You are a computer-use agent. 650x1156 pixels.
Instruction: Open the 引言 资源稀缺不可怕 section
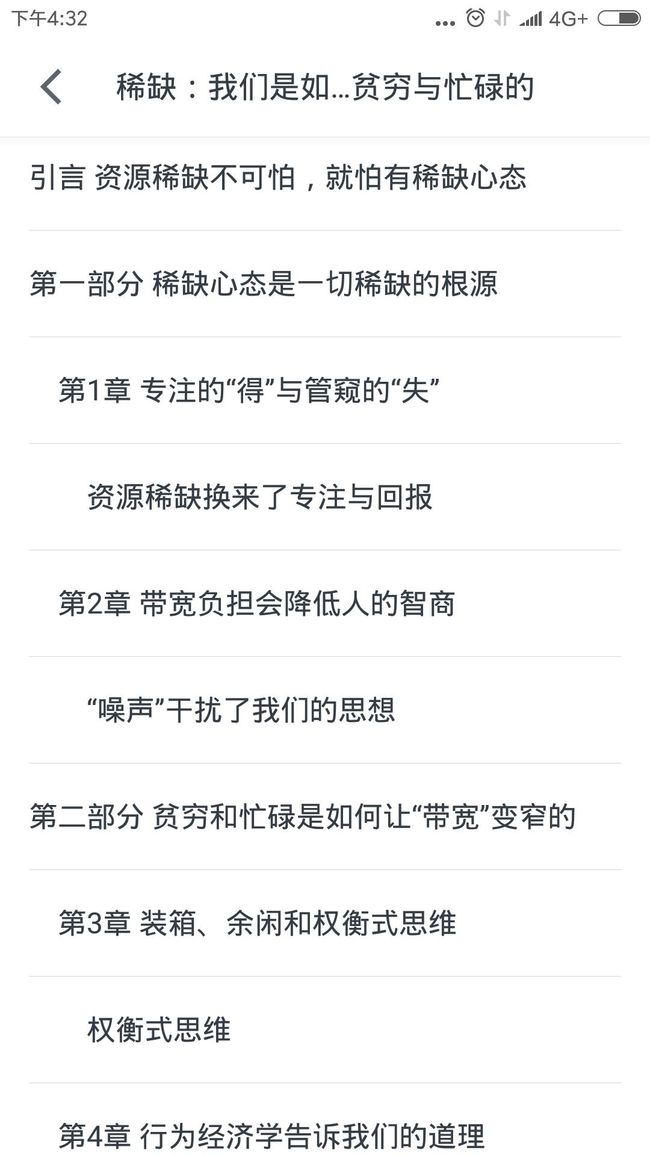point(325,178)
